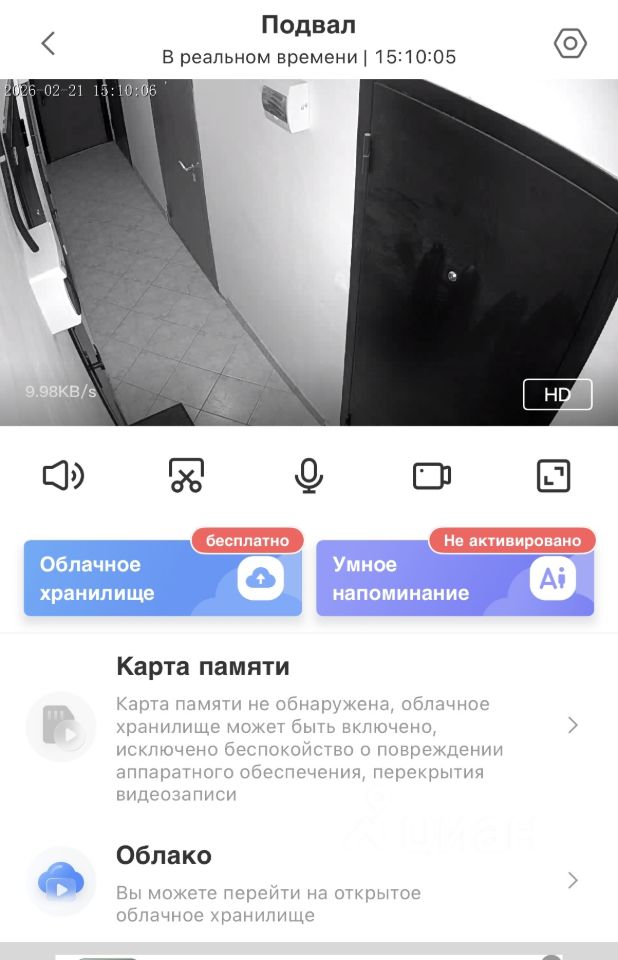Take a screenshot with scissors icon

click(x=186, y=476)
